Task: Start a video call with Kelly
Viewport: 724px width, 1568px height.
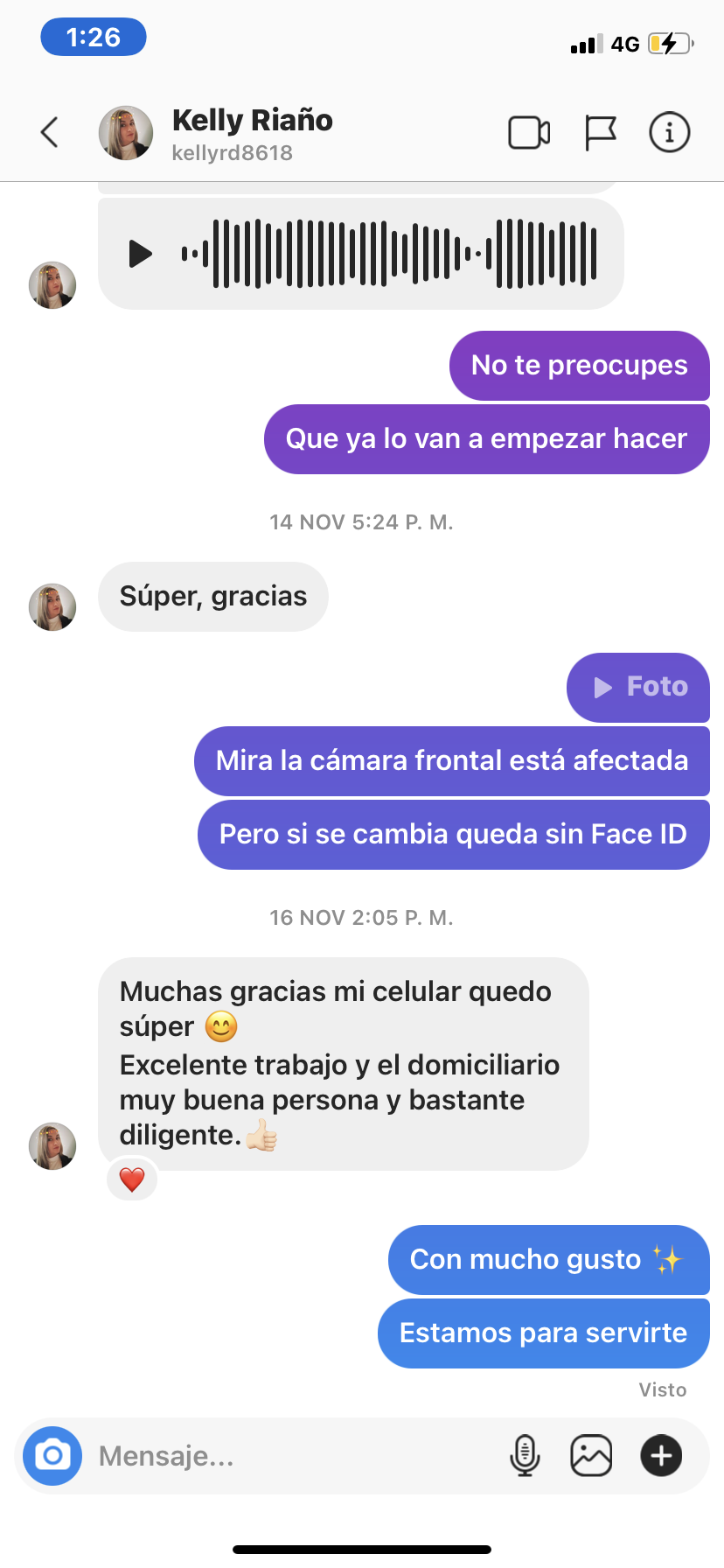Action: coord(529,133)
